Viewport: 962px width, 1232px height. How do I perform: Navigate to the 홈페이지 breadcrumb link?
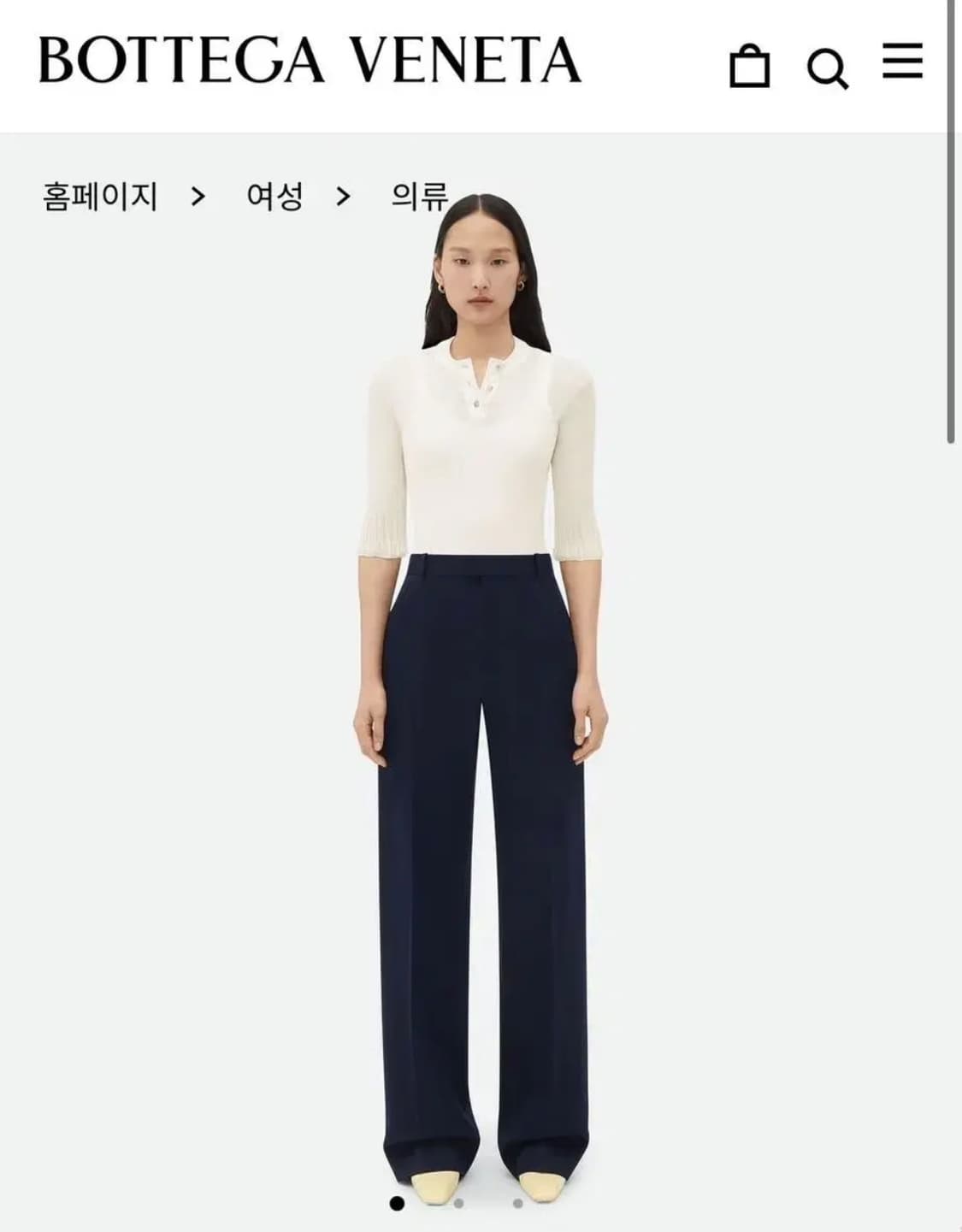click(99, 194)
